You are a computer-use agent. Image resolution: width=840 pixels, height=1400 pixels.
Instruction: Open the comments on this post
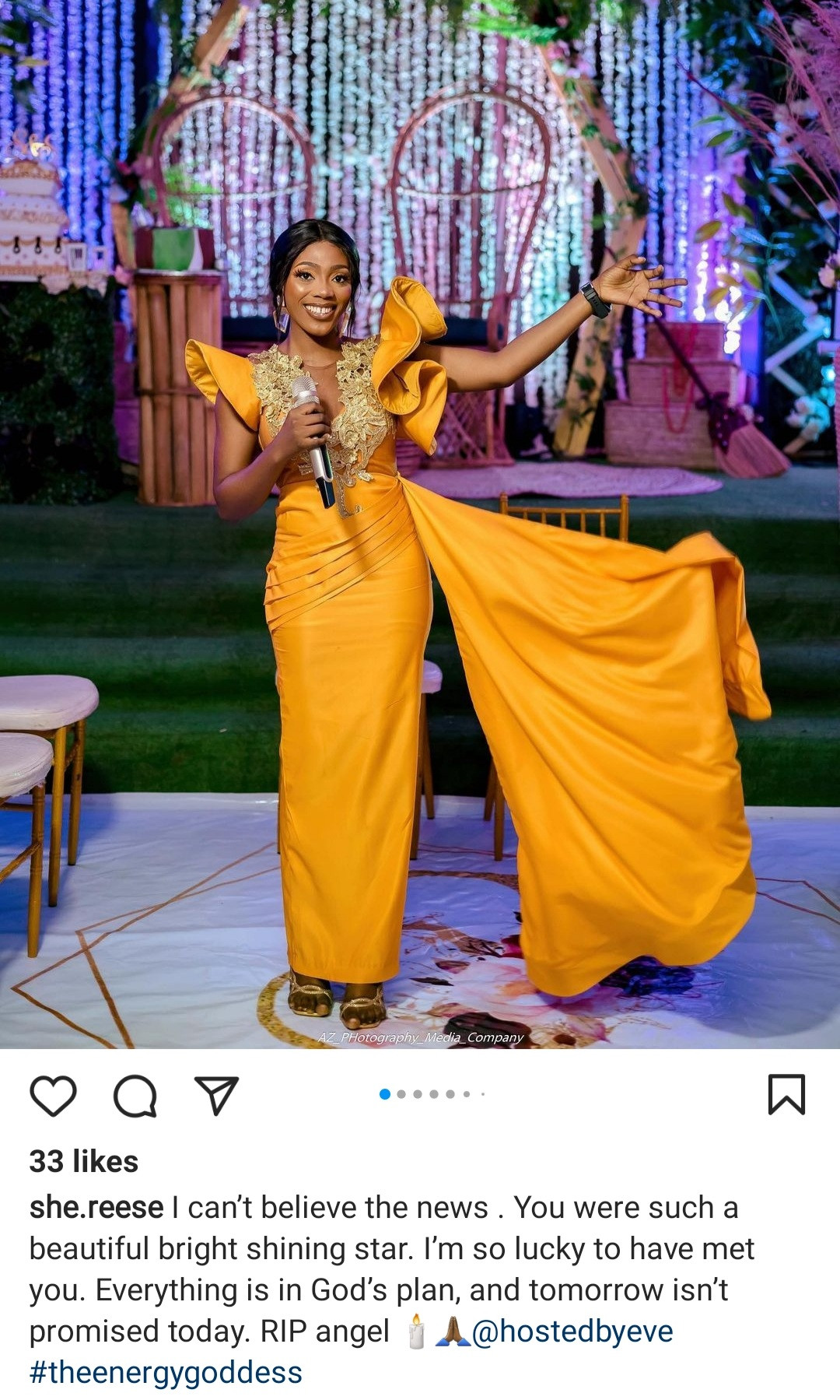(135, 1096)
